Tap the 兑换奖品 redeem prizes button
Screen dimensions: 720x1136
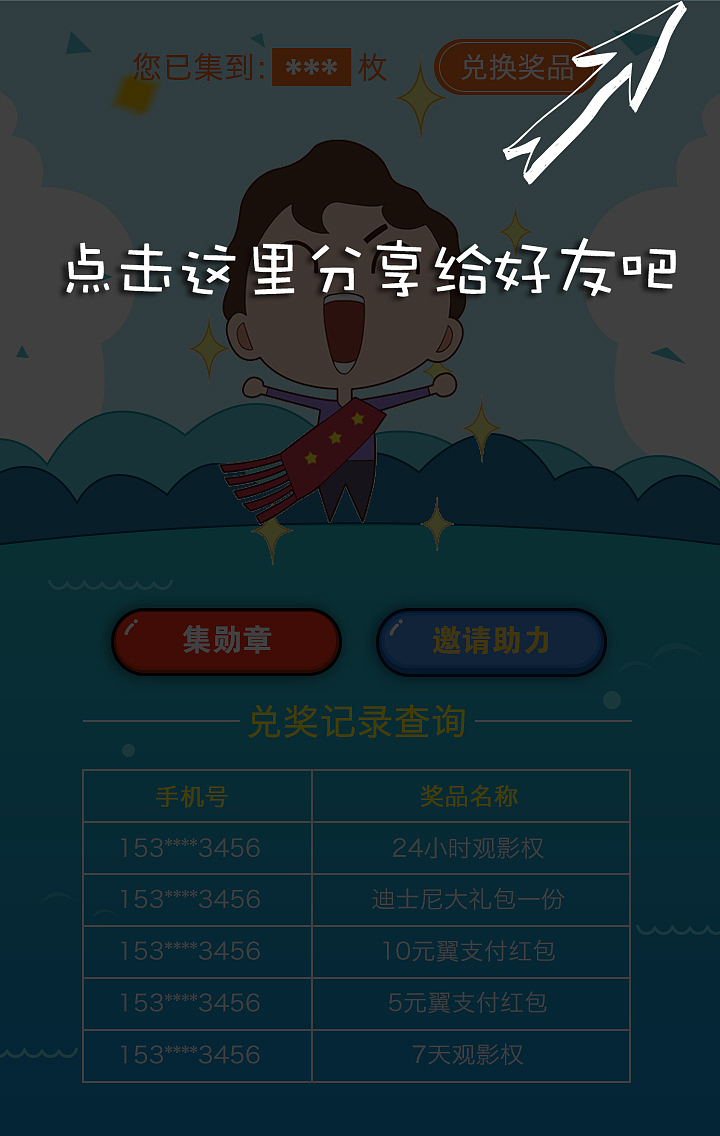[514, 68]
